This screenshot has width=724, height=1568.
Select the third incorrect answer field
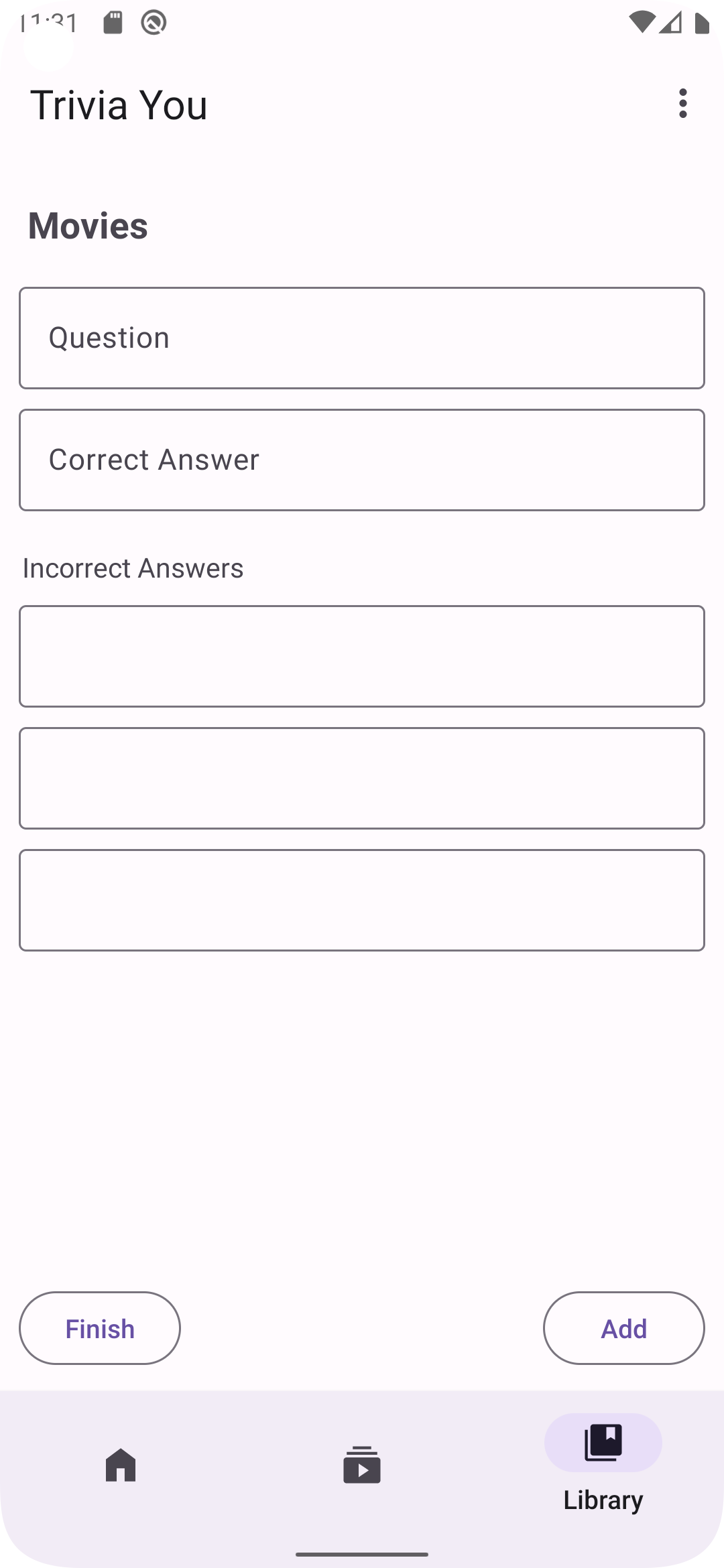[362, 900]
